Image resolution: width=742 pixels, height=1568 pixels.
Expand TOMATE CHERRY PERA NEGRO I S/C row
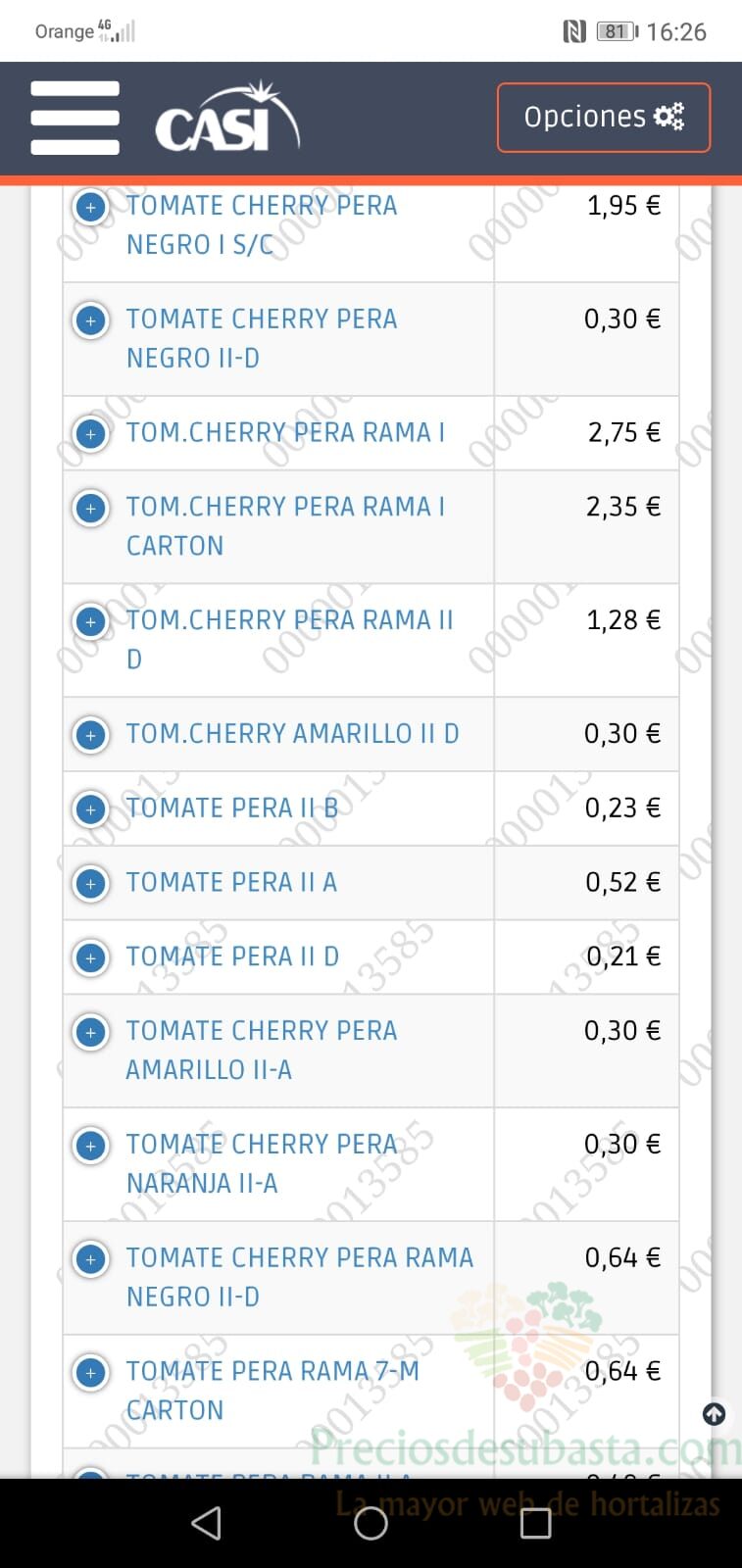[x=91, y=208]
